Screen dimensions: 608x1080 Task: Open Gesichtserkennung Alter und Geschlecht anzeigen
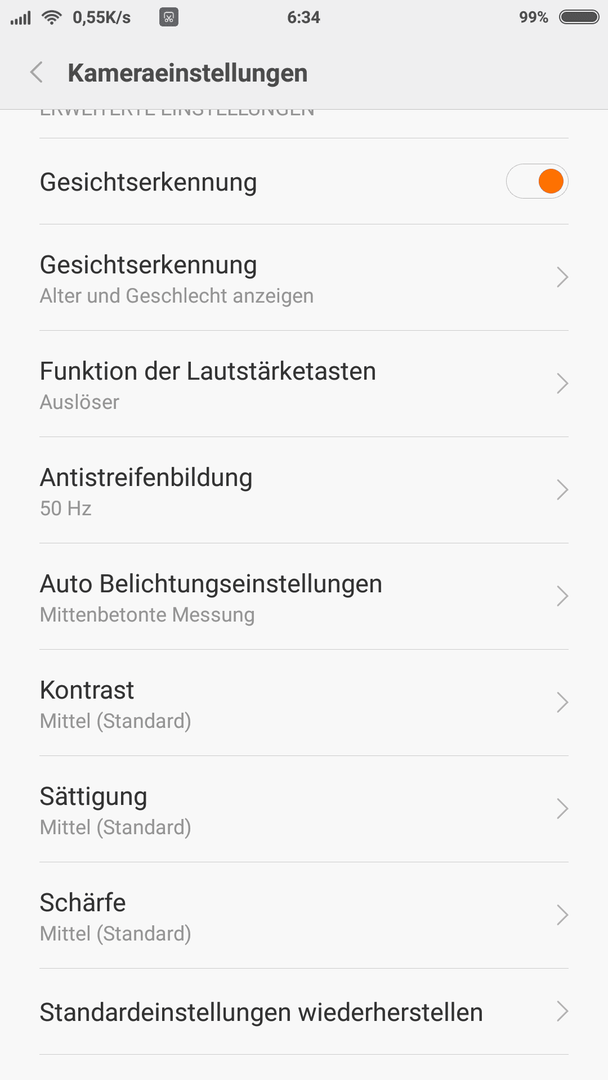pos(304,278)
